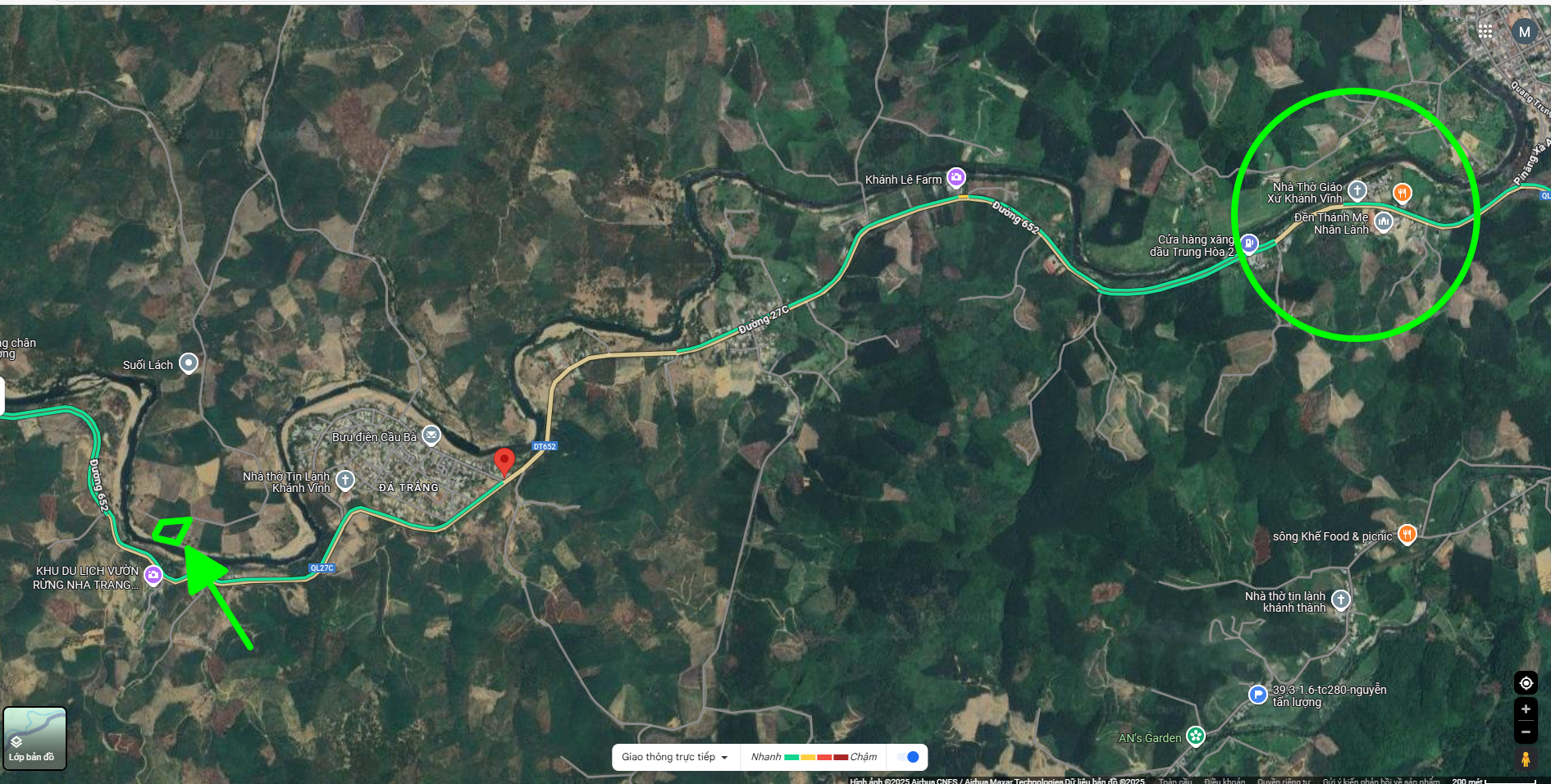Open the Google apps grid

(x=1485, y=31)
